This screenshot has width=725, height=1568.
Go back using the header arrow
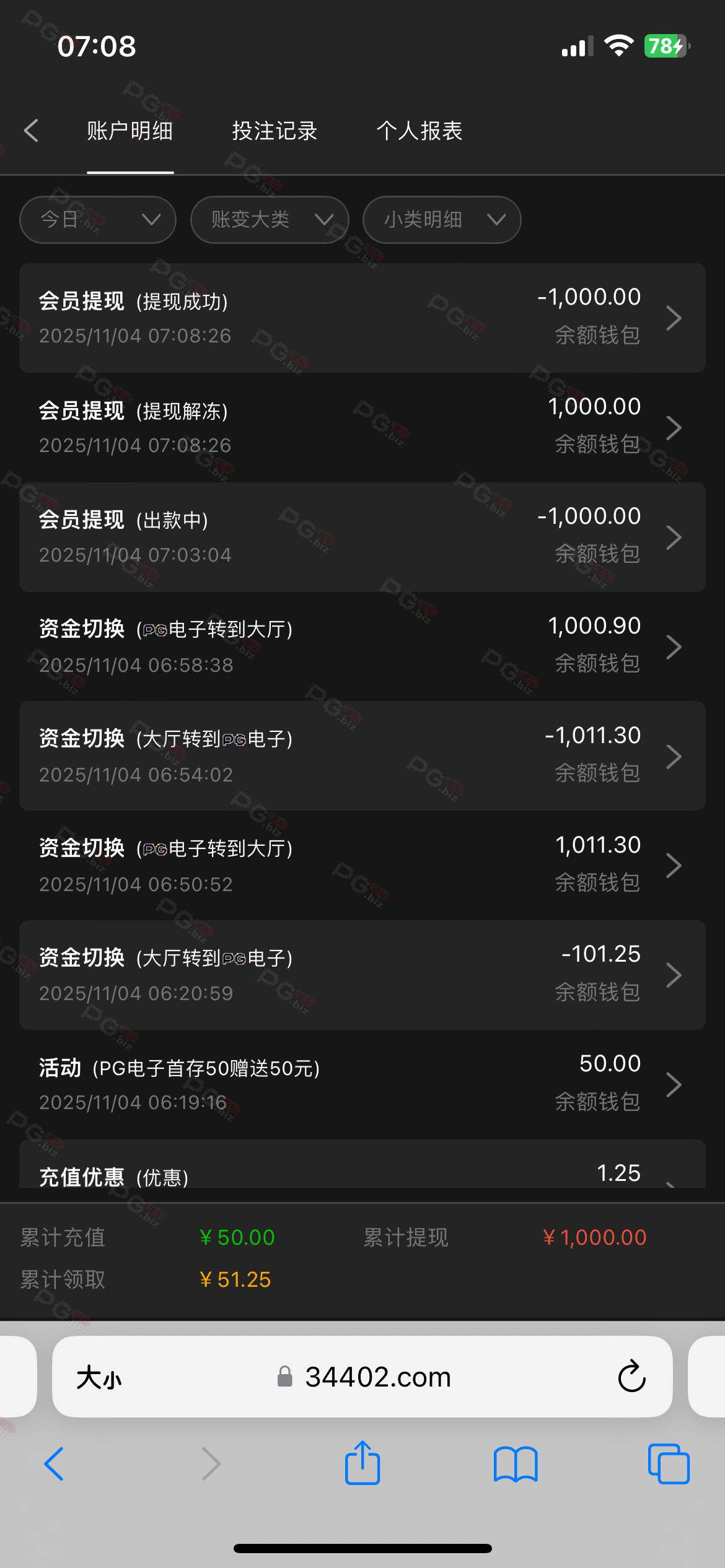pos(32,131)
